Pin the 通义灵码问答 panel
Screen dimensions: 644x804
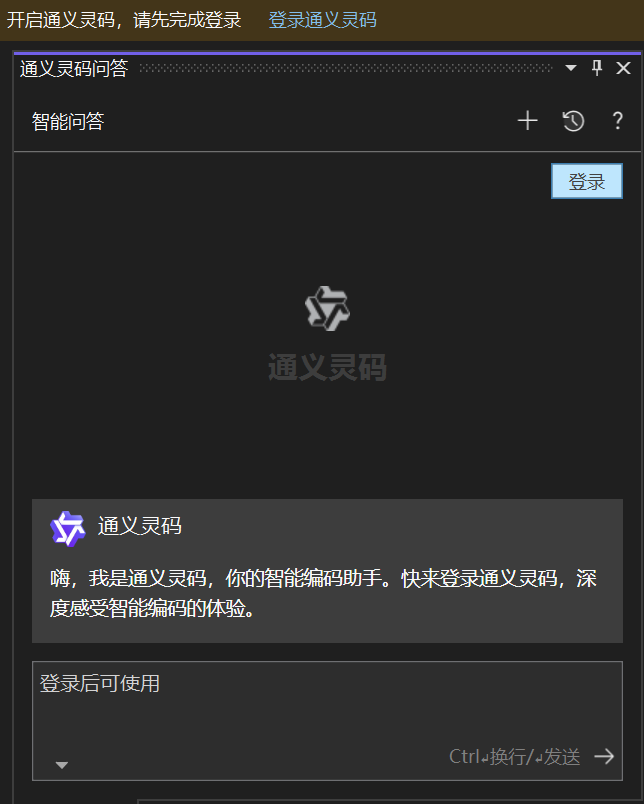(x=597, y=68)
